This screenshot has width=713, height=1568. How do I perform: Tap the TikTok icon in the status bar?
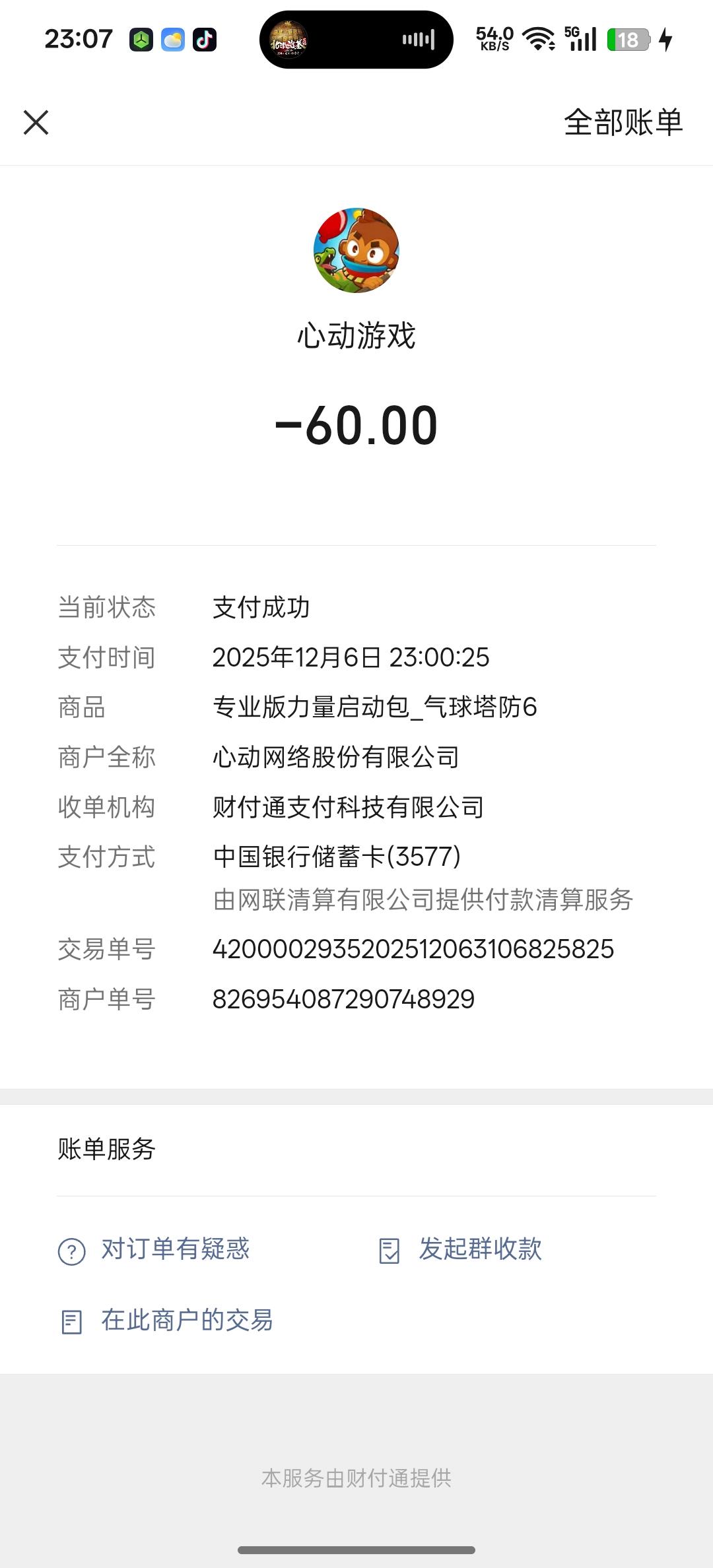pos(205,40)
